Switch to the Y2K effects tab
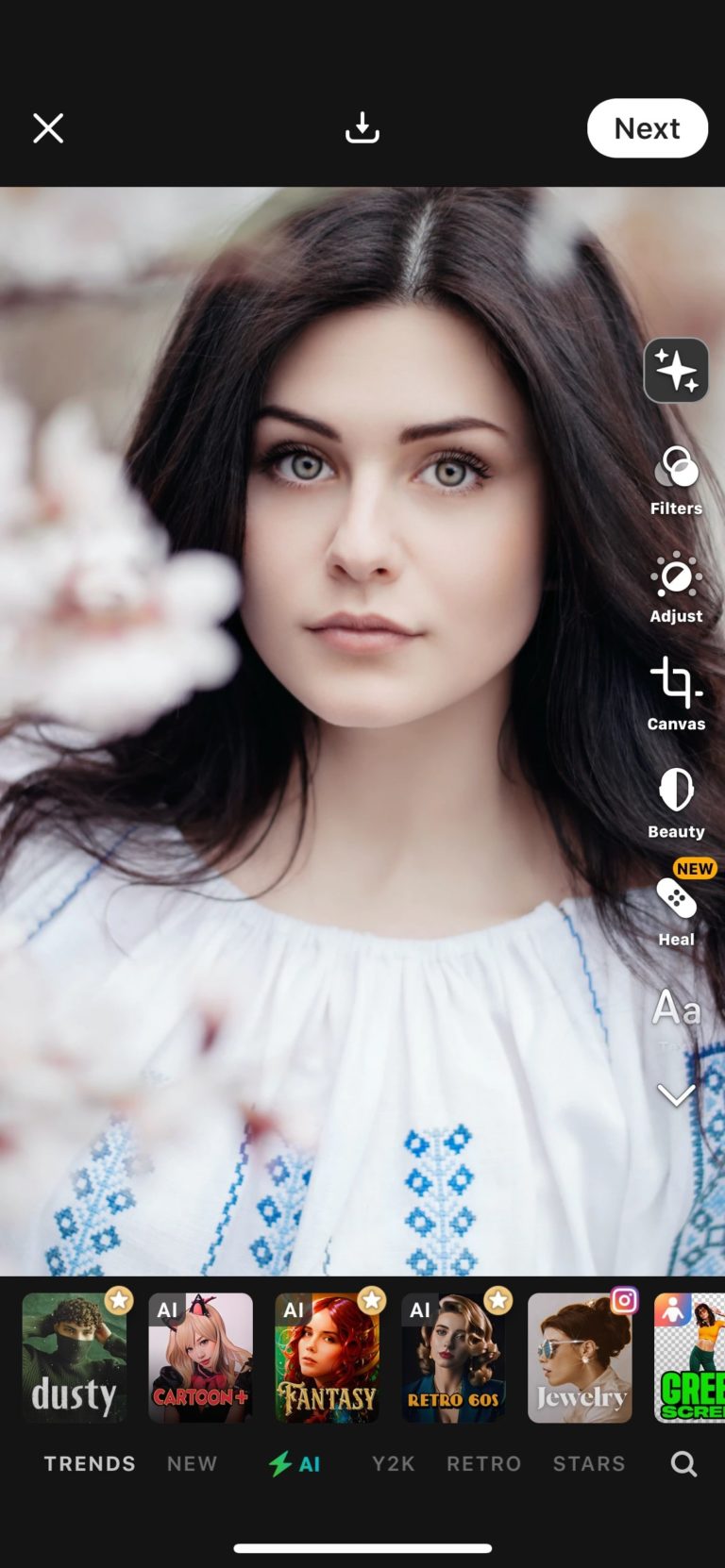 tap(393, 1463)
